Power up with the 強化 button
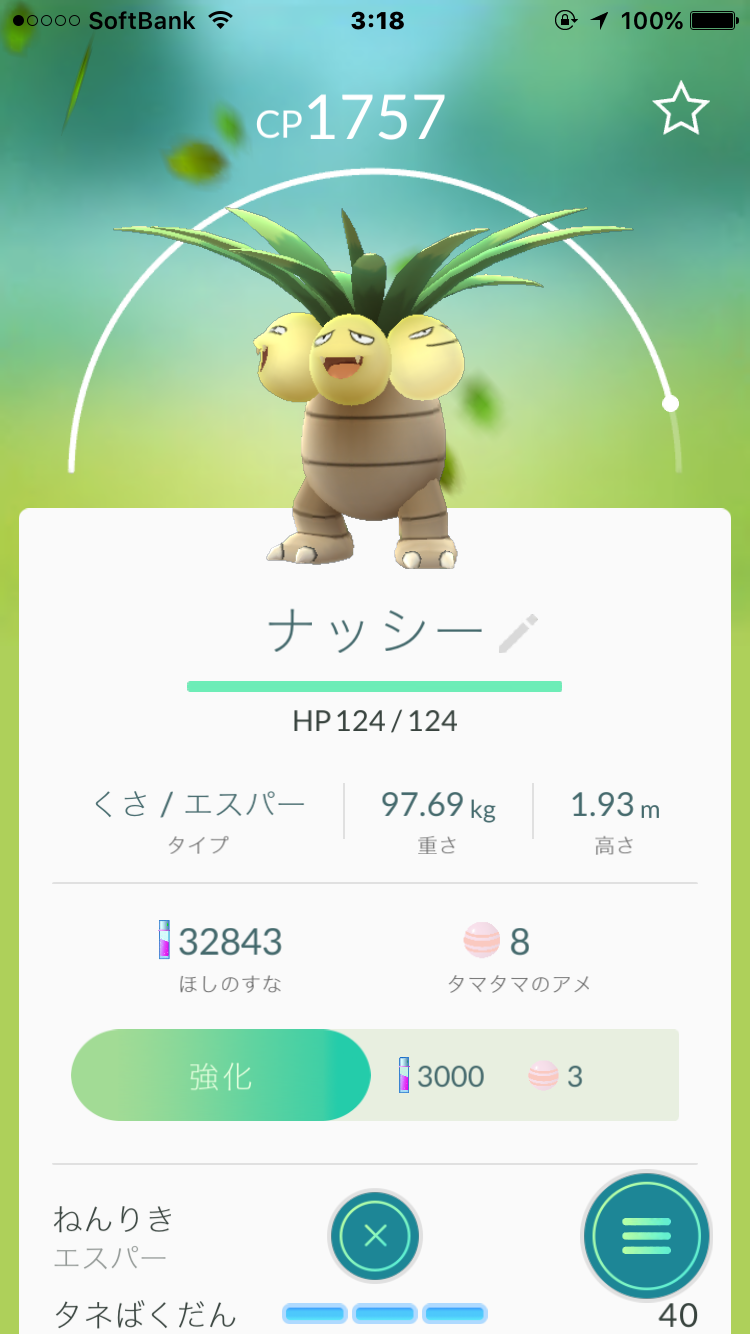750x1334 pixels. click(x=221, y=1076)
